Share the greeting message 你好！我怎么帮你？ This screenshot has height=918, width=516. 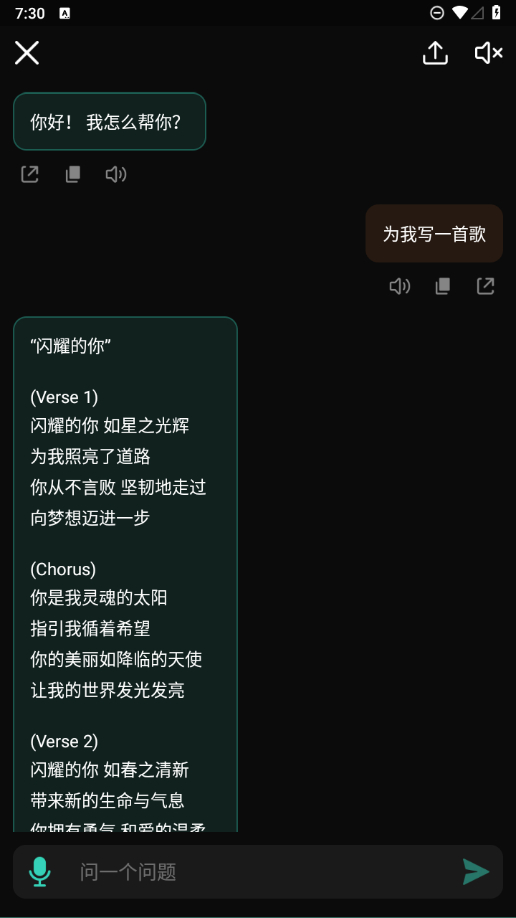[30, 174]
